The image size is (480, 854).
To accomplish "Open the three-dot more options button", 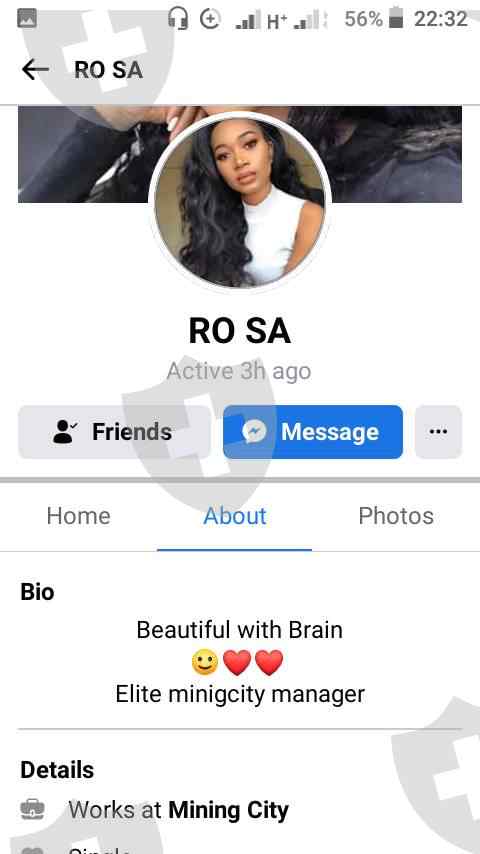I will pyautogui.click(x=438, y=432).
